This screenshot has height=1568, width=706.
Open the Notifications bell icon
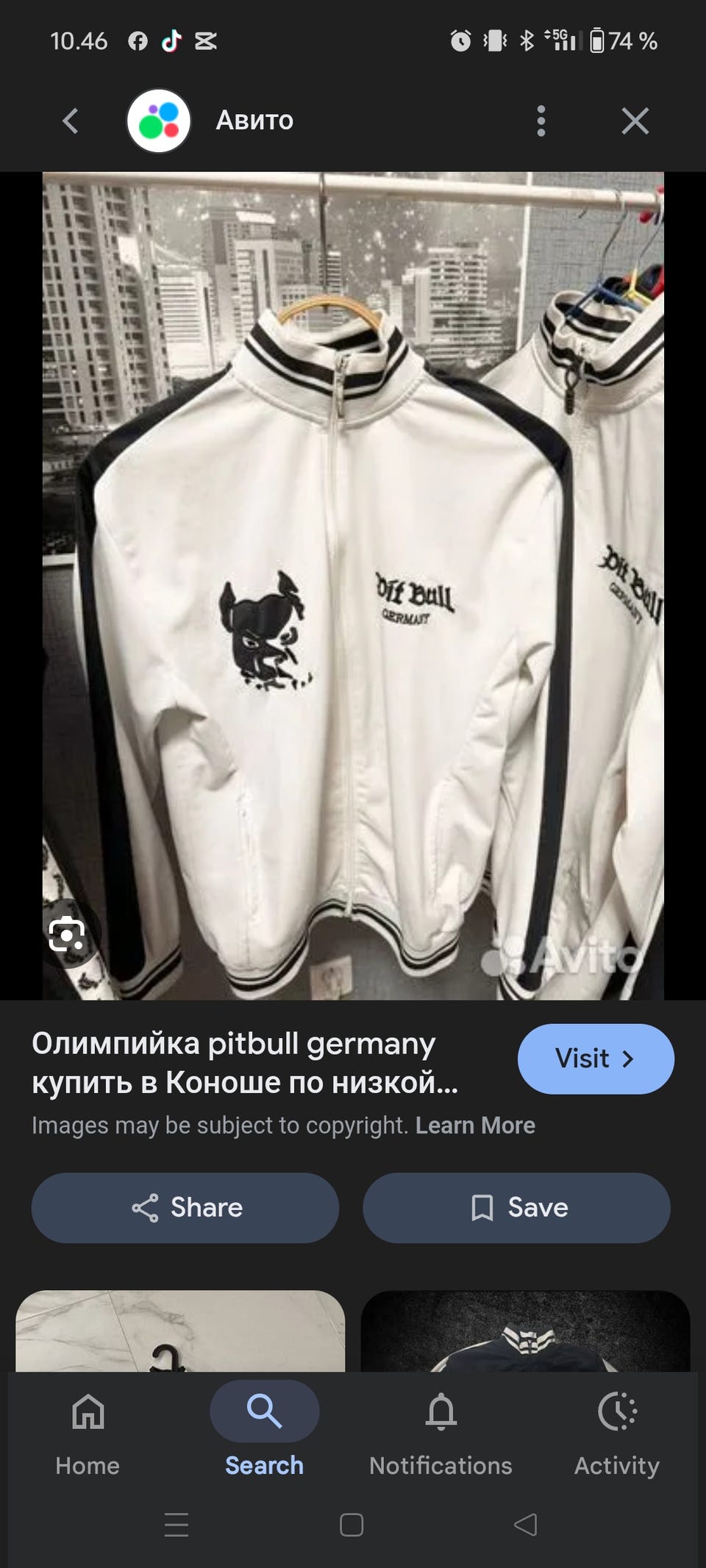[441, 1411]
